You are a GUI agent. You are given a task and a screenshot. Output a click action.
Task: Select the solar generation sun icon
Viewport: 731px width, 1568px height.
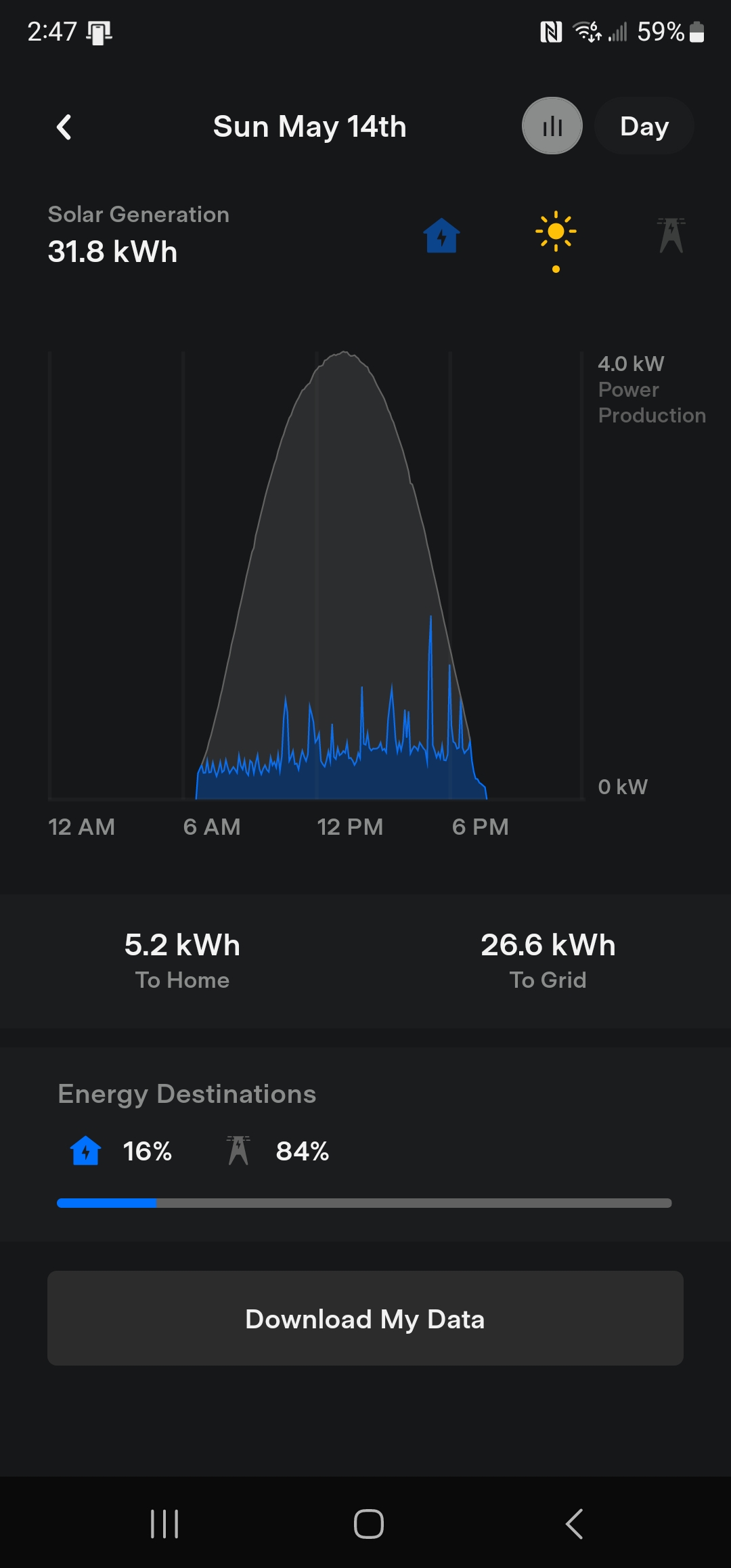tap(556, 232)
